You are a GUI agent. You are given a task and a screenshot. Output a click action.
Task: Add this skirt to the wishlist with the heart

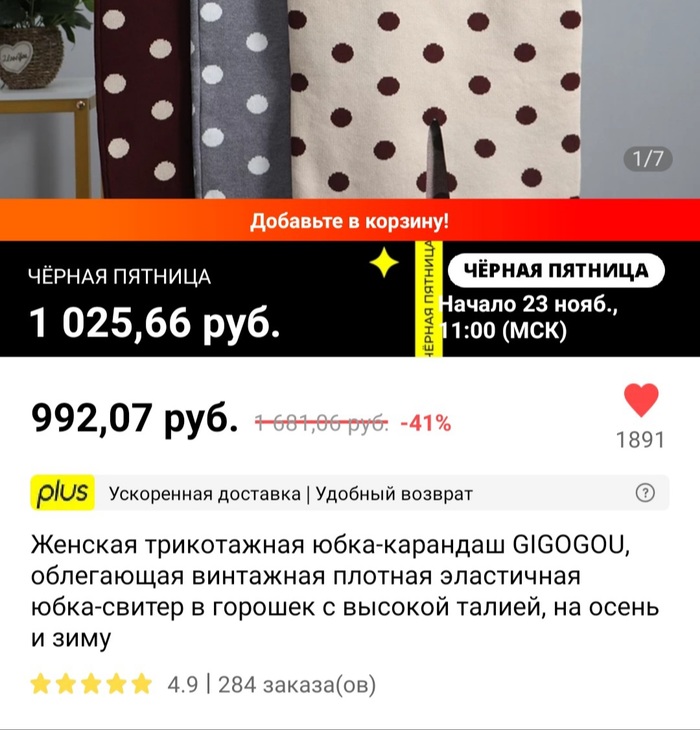[641, 401]
